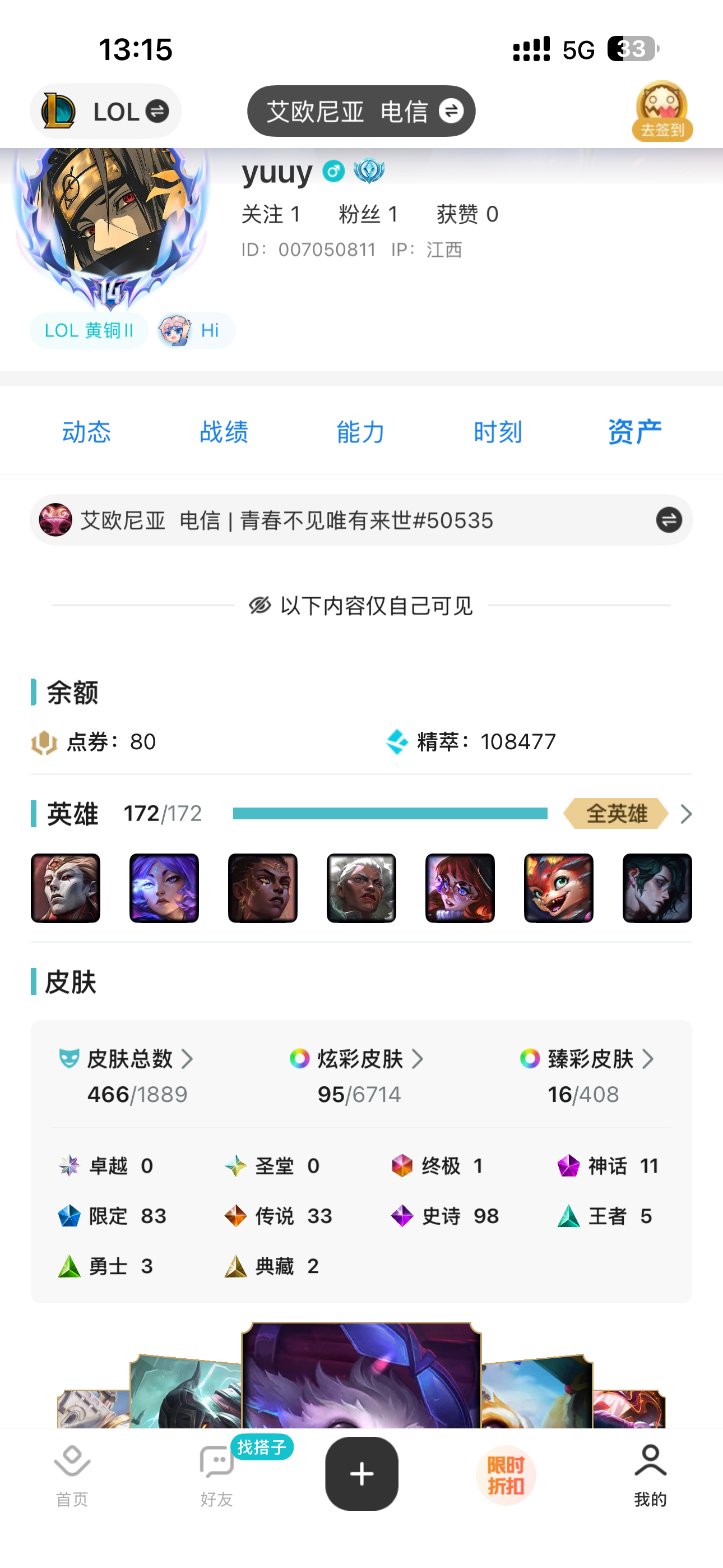This screenshot has height=1568, width=723.
Task: Open the 全英雄 heroes list
Action: (627, 814)
